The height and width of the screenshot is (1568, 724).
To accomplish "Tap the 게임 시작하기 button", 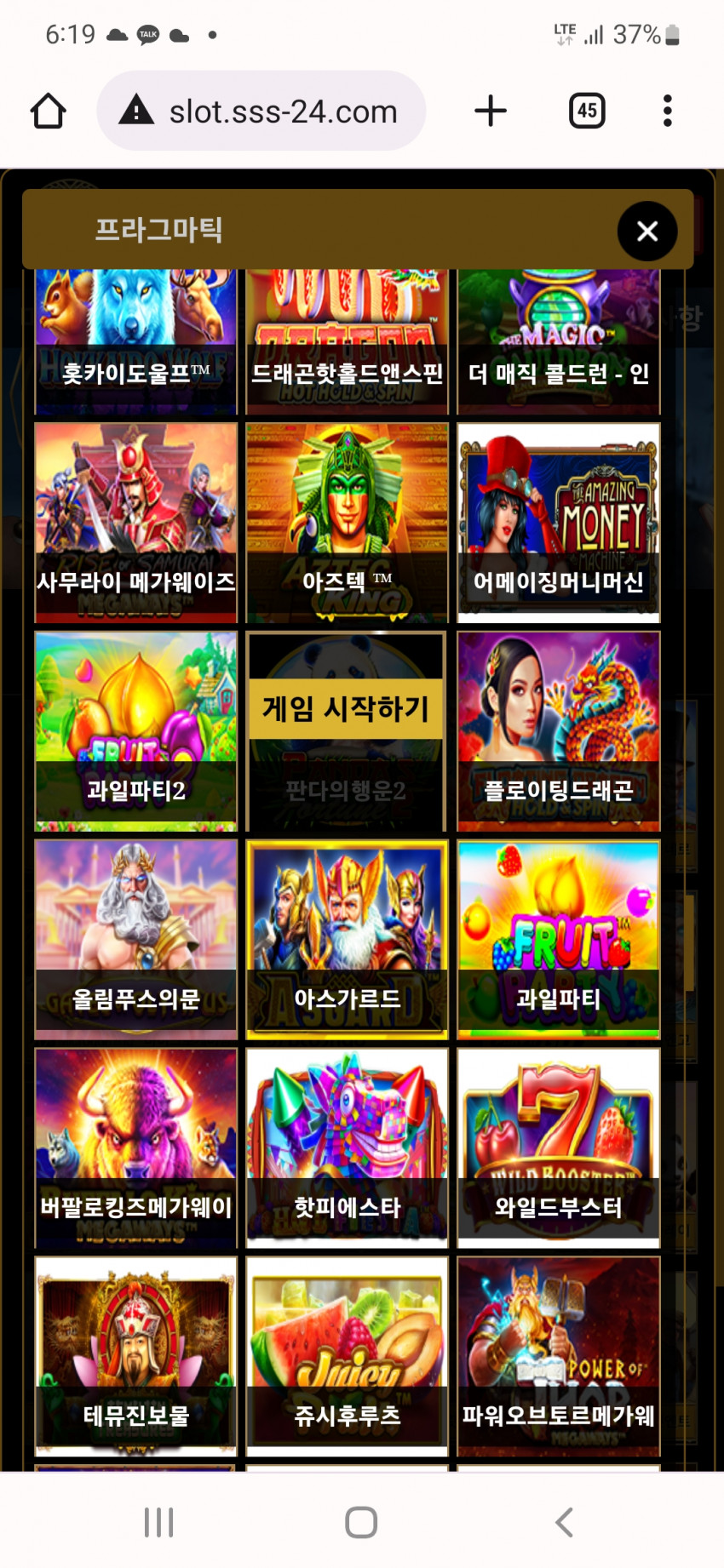I will pyautogui.click(x=346, y=708).
